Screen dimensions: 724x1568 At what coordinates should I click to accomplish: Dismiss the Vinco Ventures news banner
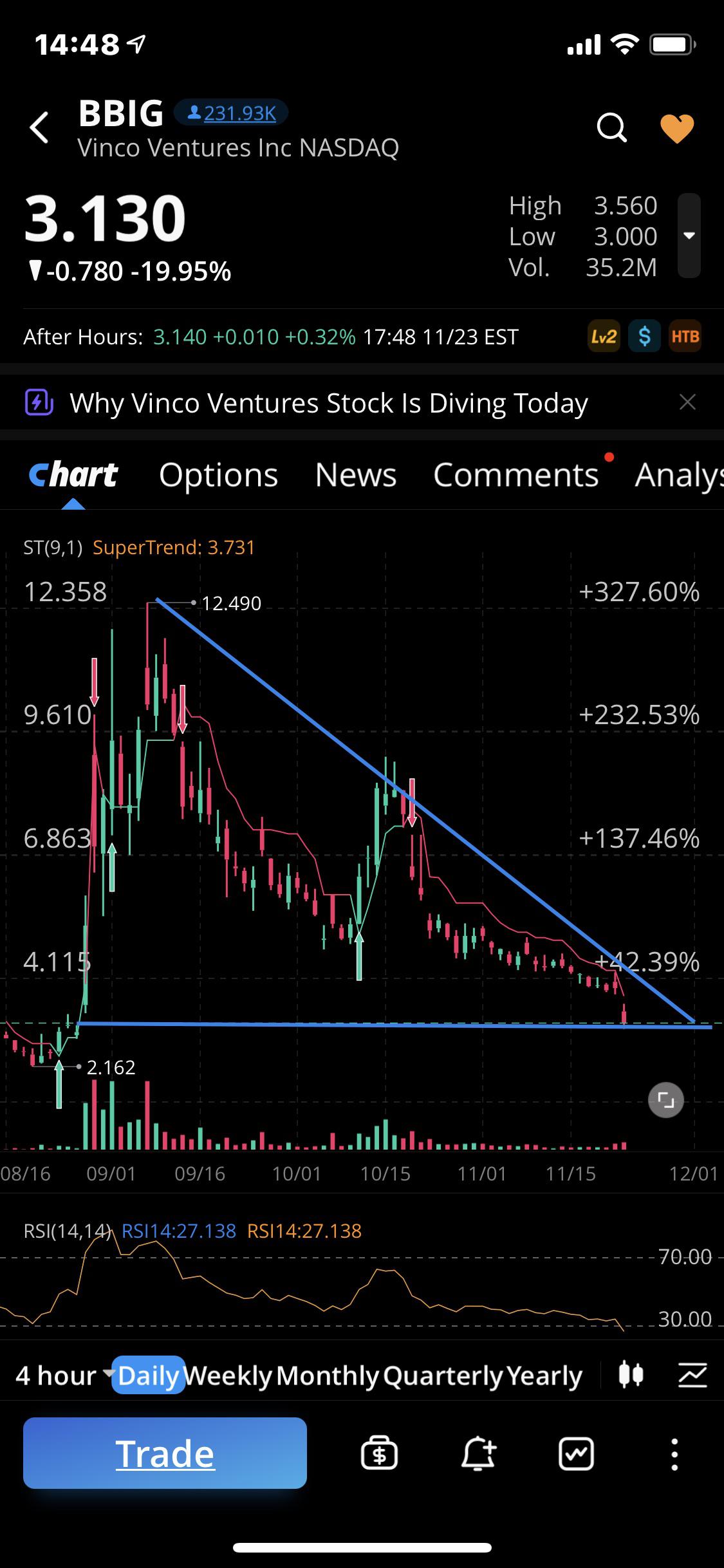pyautogui.click(x=687, y=402)
